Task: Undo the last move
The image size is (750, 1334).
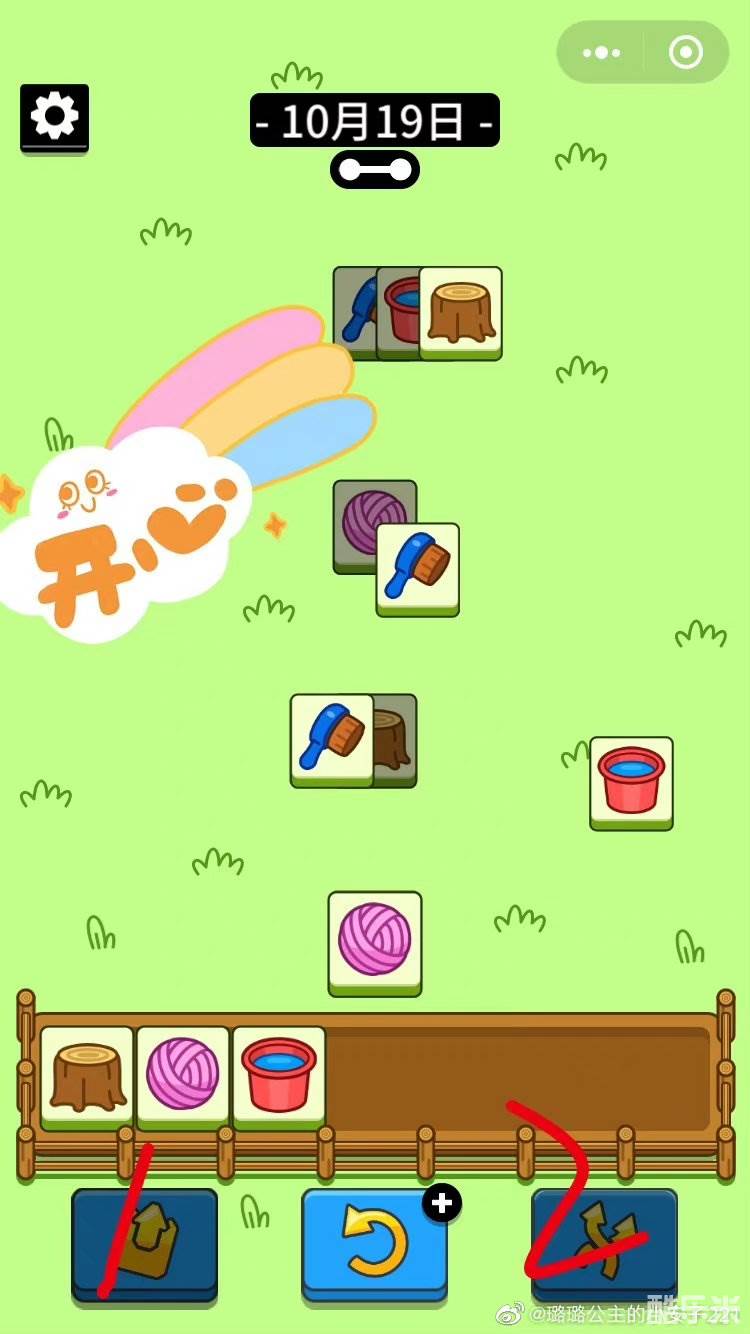Action: 374,1243
